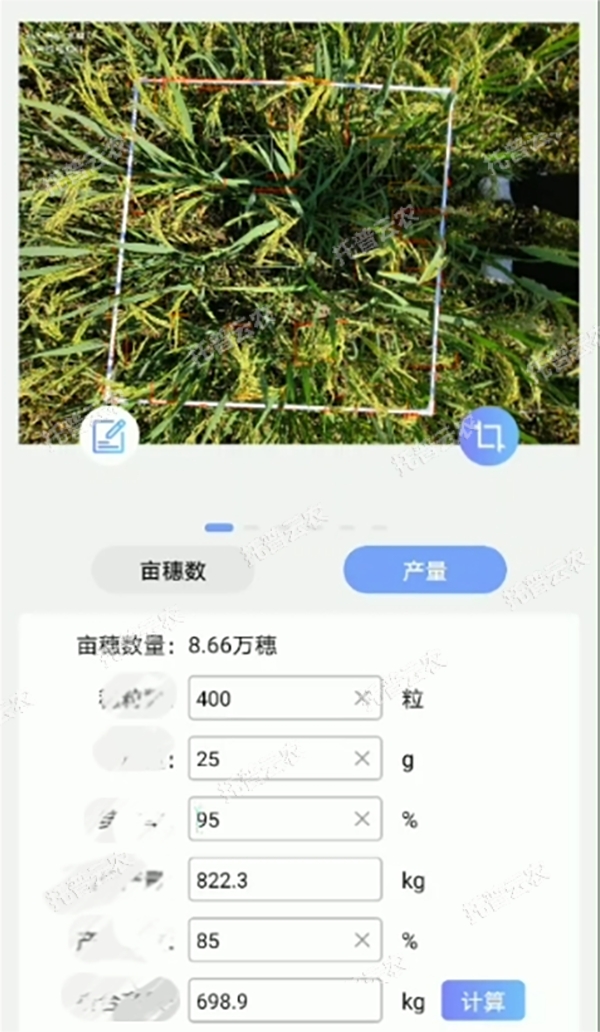Edit the 85 % input field
The image size is (600, 1032).
(x=270, y=941)
